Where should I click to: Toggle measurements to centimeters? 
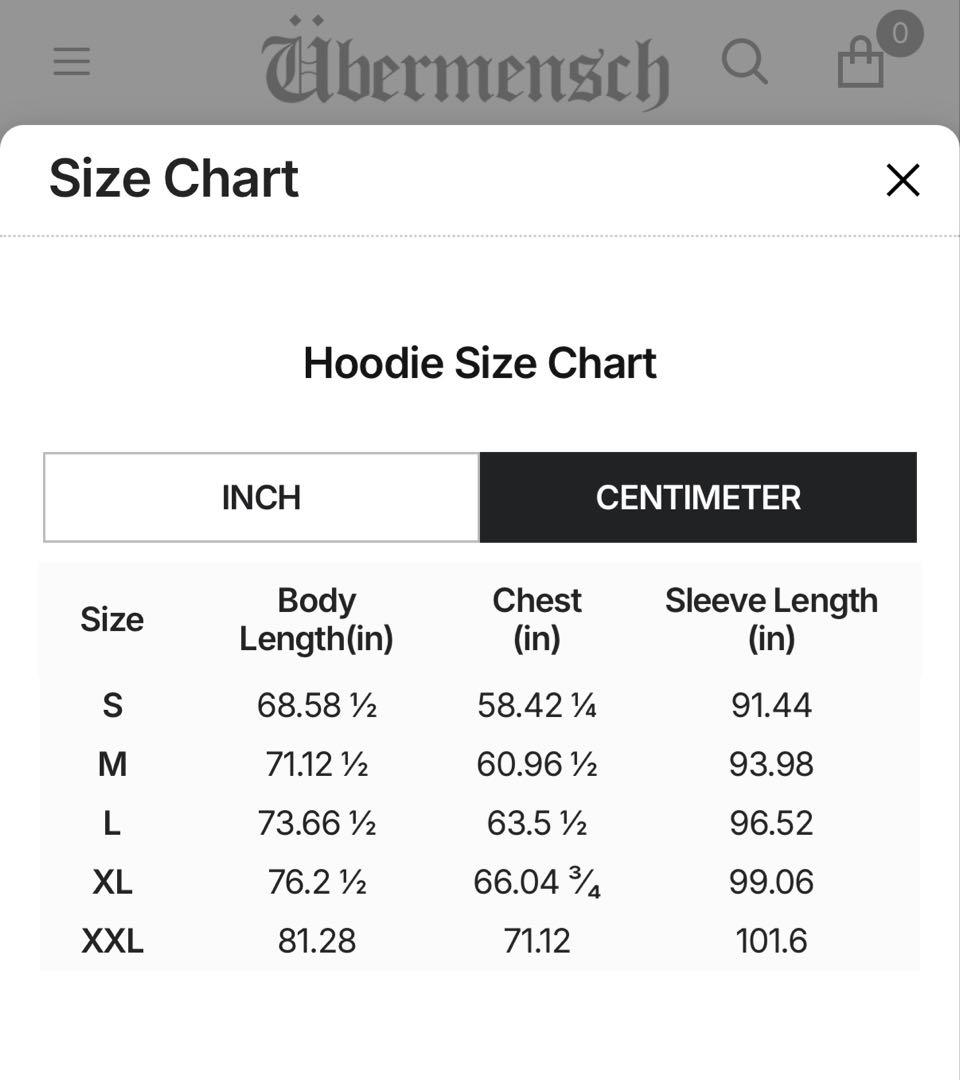coord(698,497)
